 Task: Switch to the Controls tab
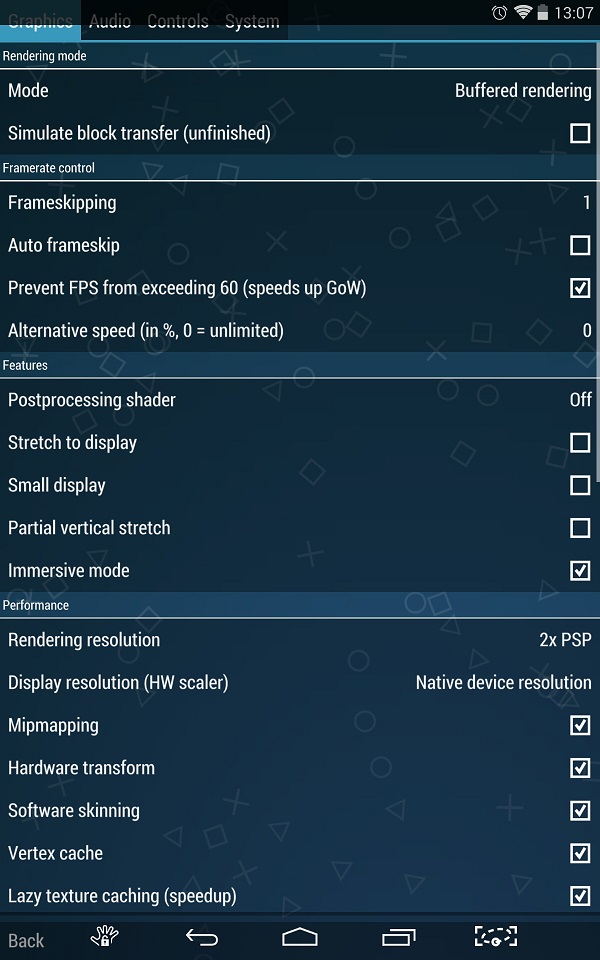(x=178, y=20)
